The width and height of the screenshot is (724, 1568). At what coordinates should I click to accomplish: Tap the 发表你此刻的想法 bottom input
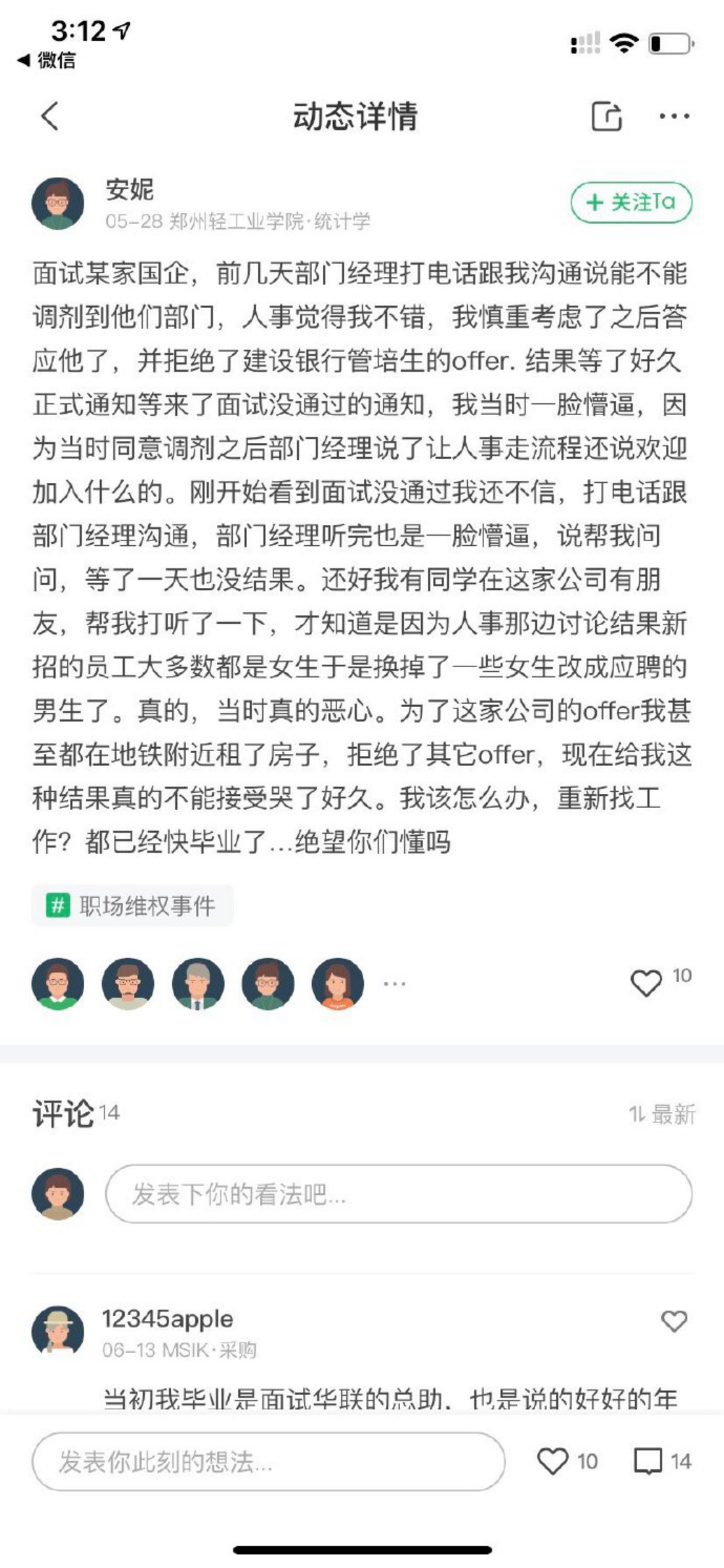coord(268,1462)
